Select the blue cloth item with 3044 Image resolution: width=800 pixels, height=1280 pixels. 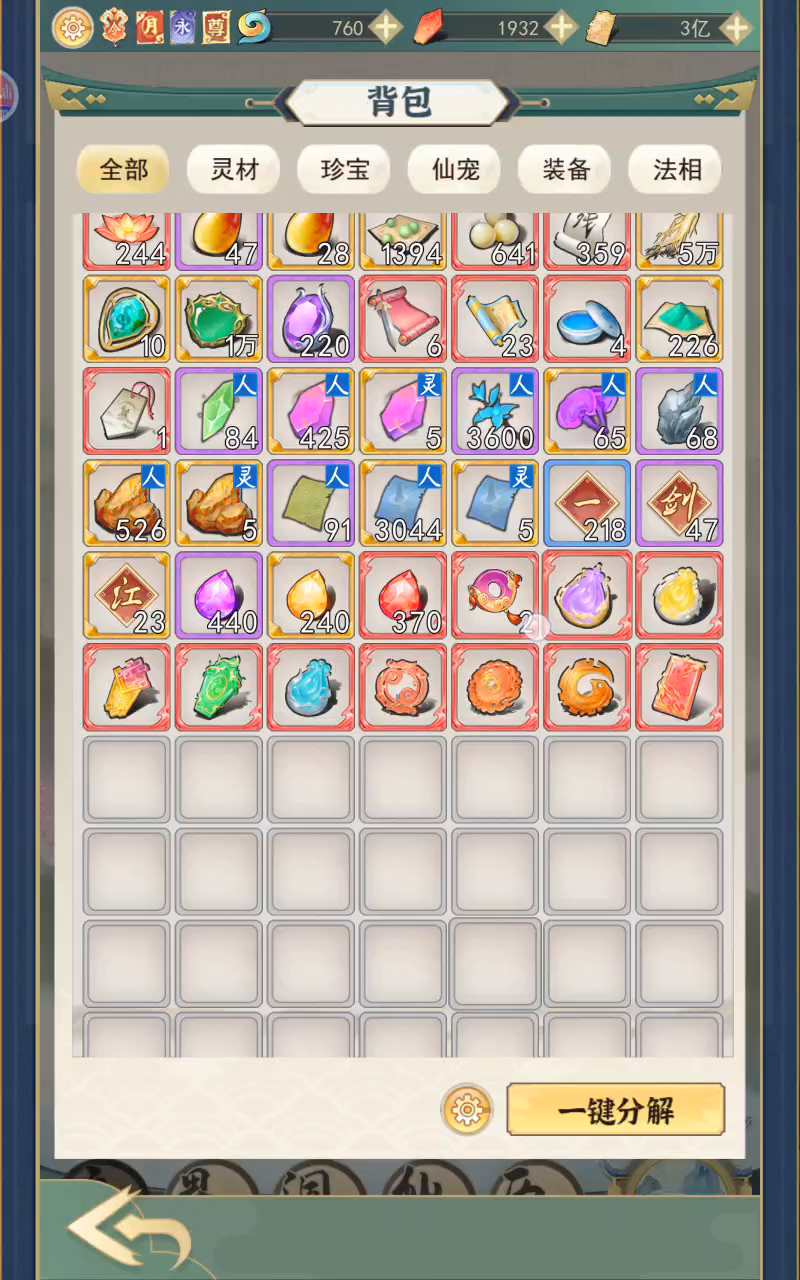[x=403, y=502]
